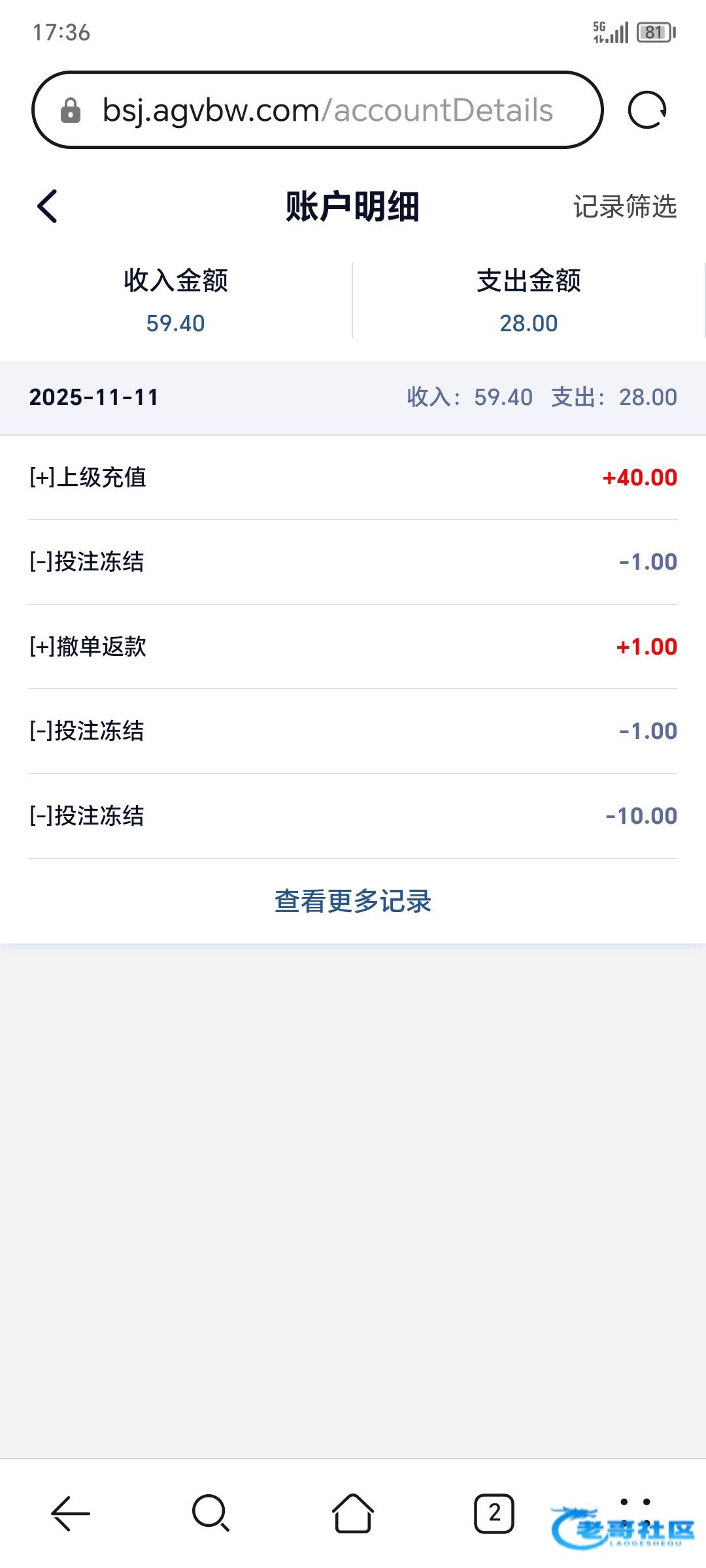Focus the browser address bar
Screen dimensions: 706x1568
coord(327,110)
